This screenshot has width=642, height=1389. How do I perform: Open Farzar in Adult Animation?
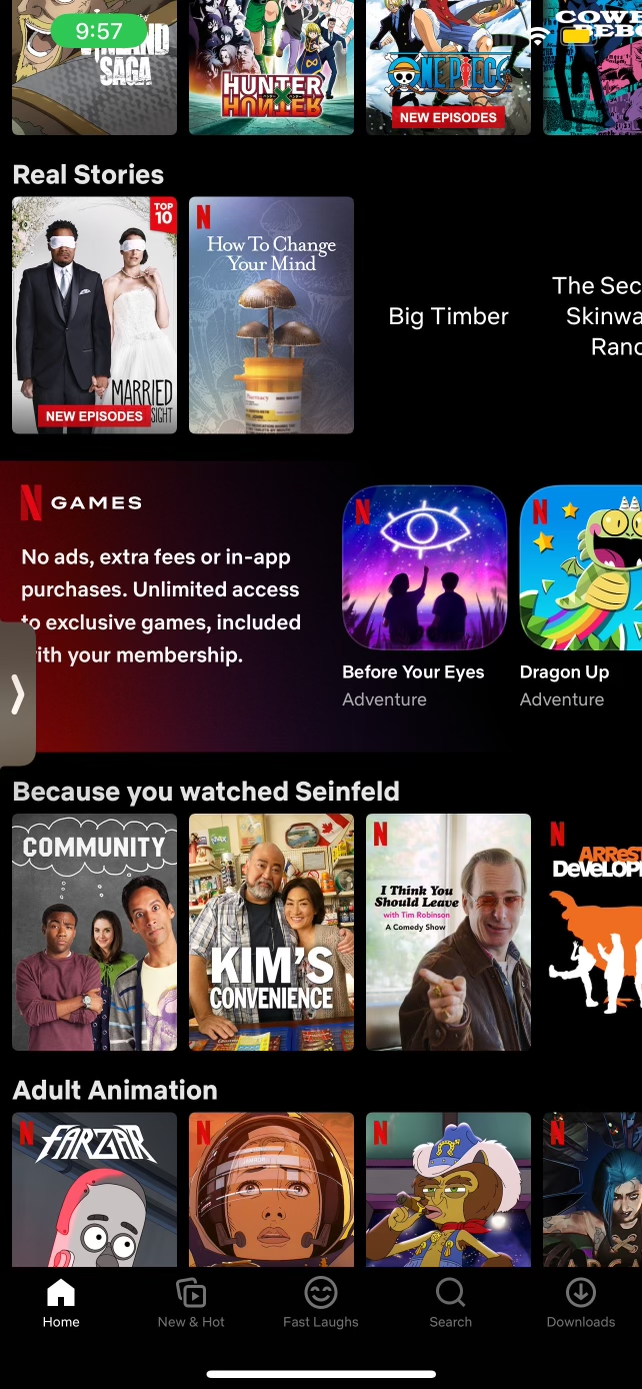94,1190
